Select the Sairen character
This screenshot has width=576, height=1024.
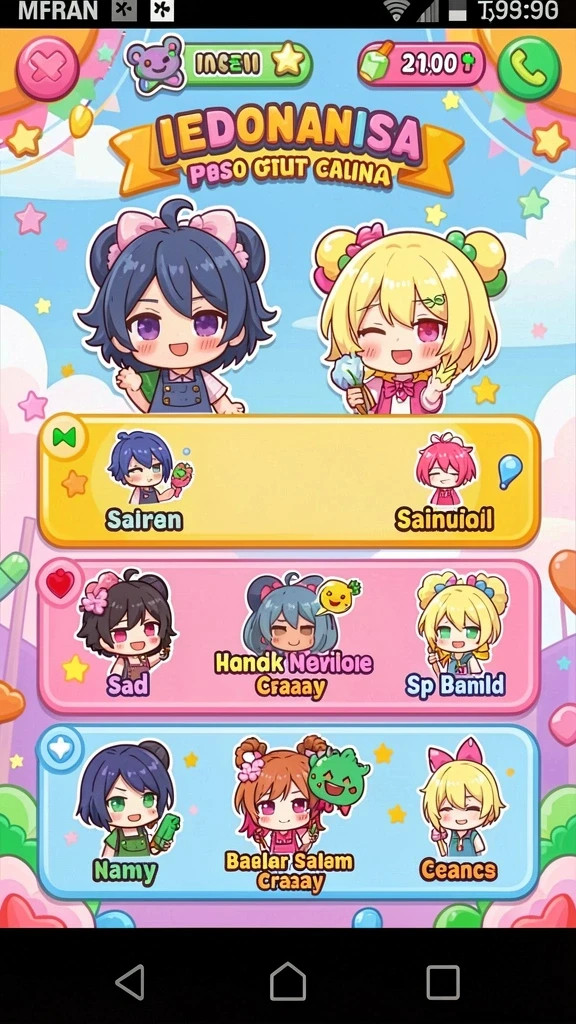[145, 481]
